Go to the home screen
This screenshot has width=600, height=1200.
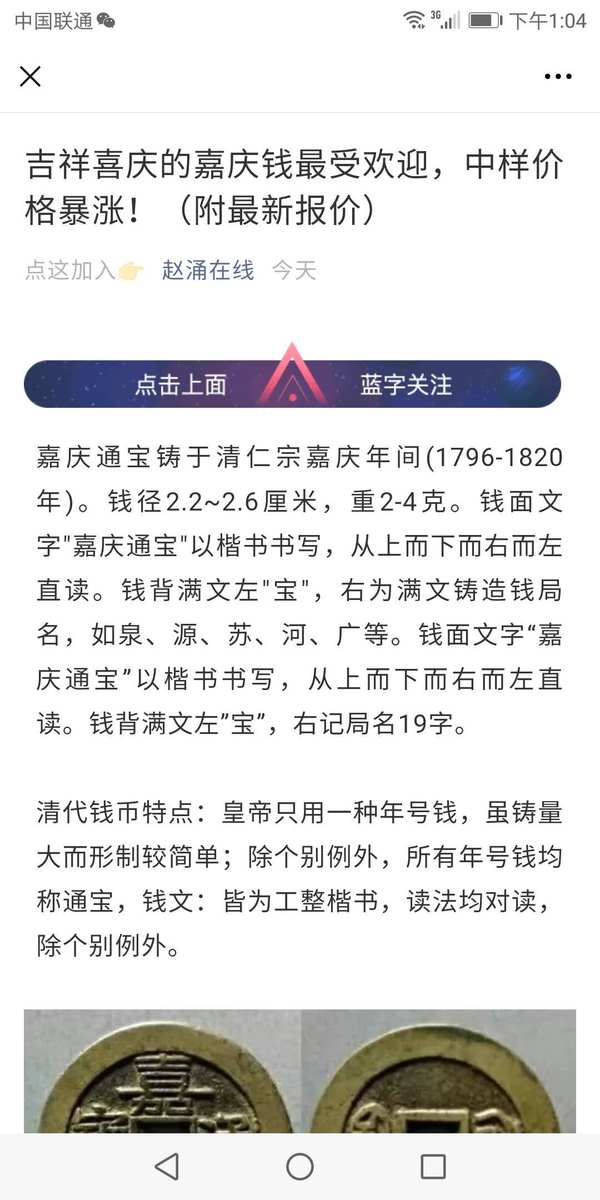[x=300, y=1166]
